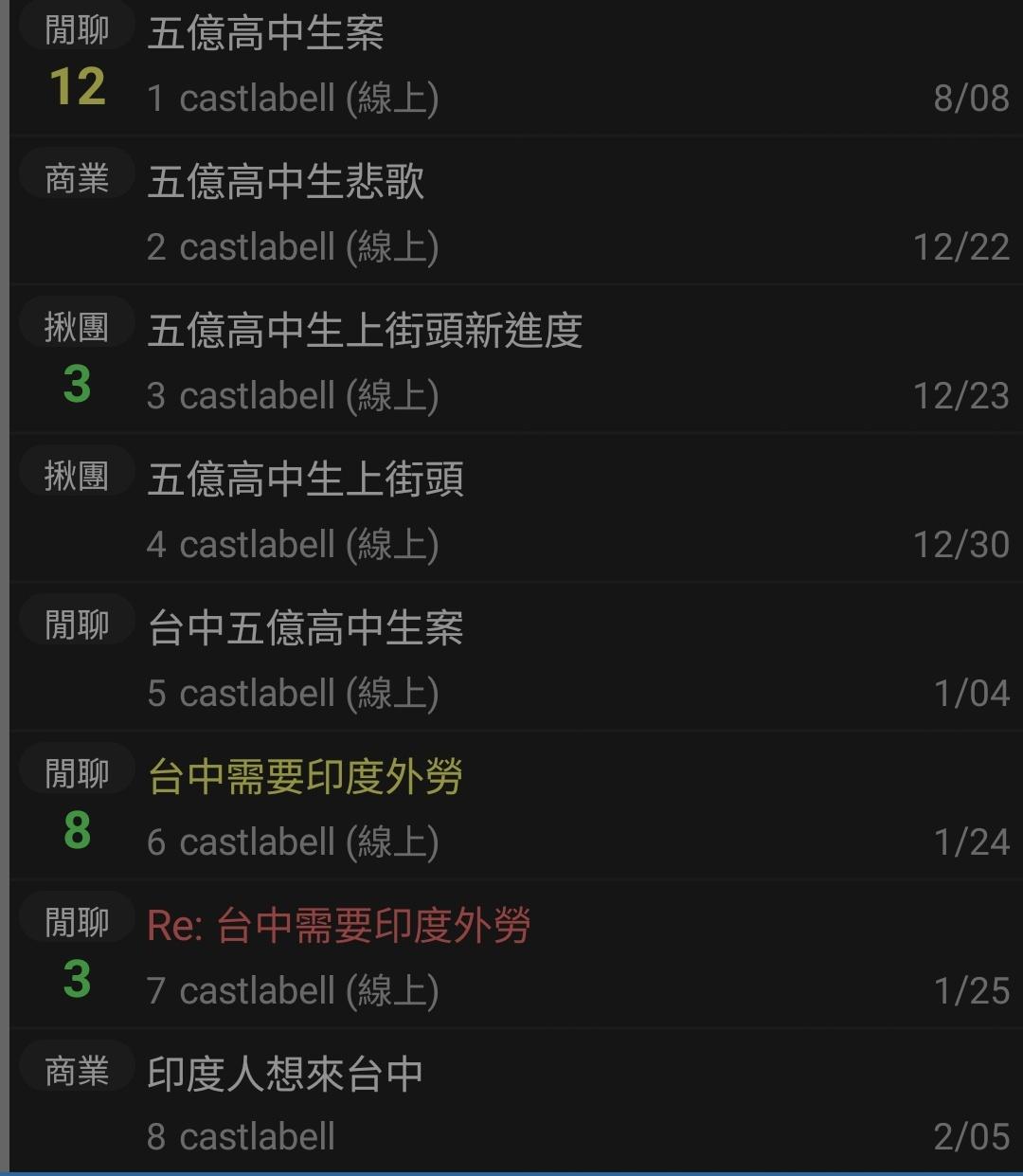Open the post 五億高中生上街頭 dated 12/30
The image size is (1023, 1176).
pos(305,480)
